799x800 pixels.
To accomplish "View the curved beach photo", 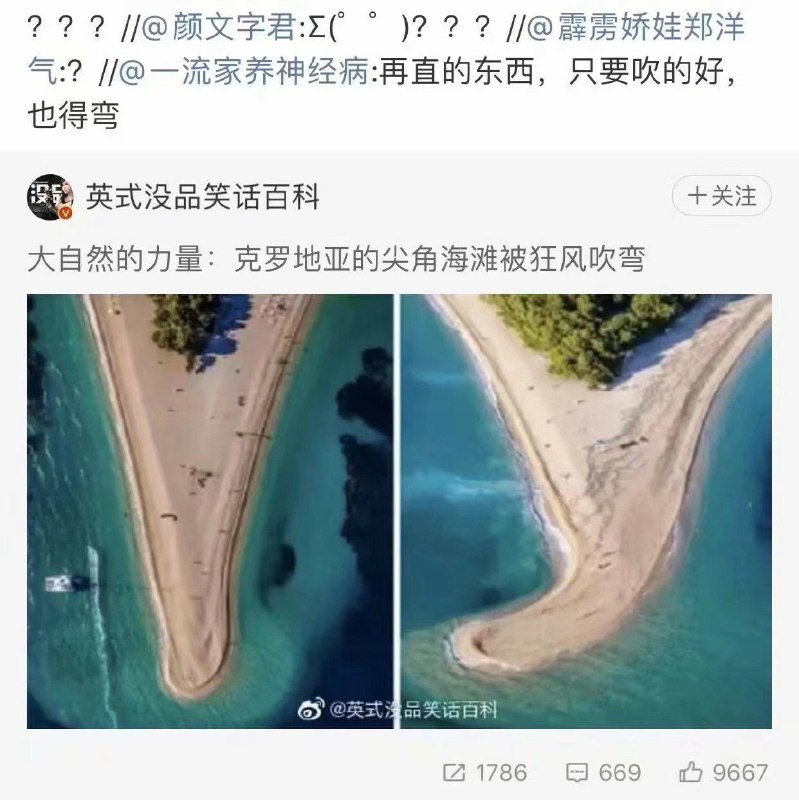I will (587, 510).
